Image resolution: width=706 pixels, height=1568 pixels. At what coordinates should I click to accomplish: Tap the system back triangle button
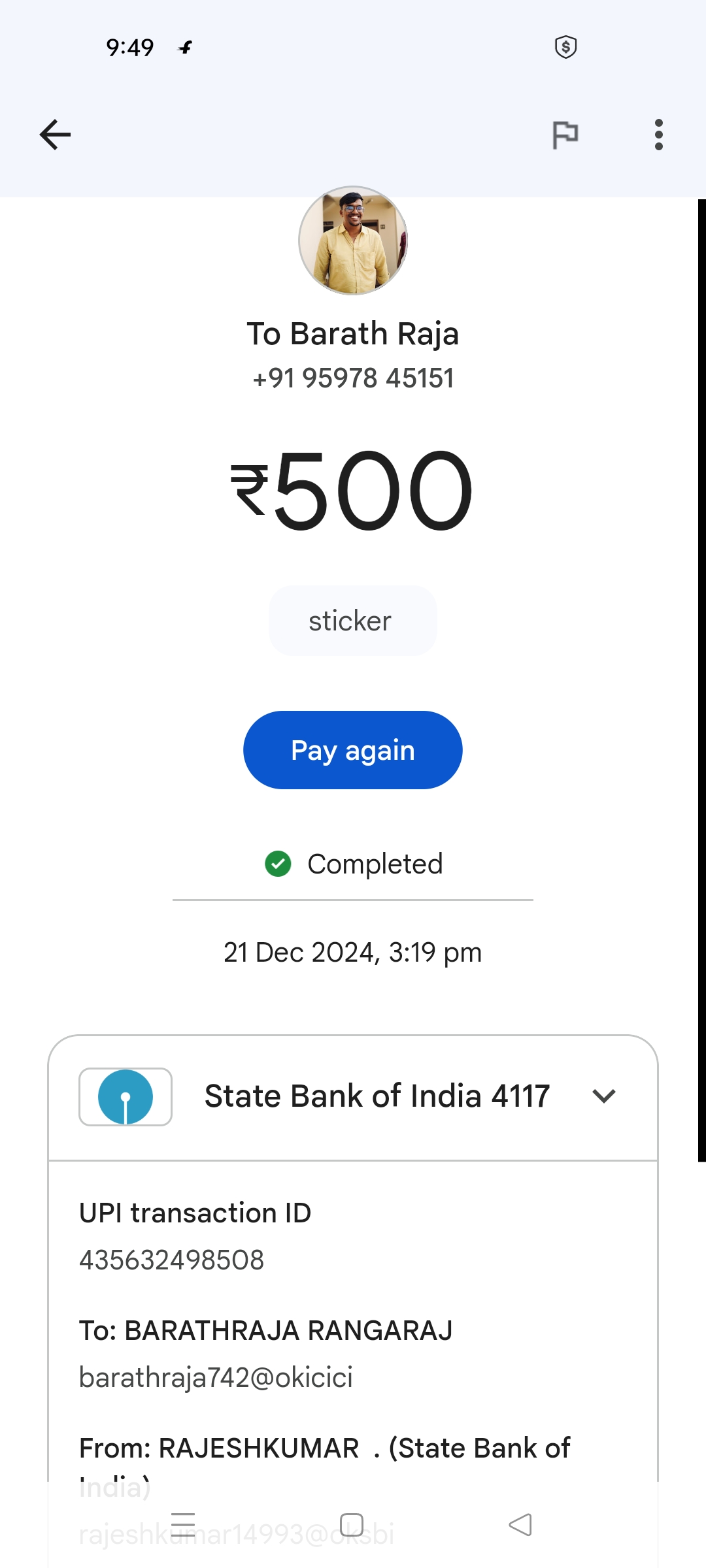coord(520,1525)
